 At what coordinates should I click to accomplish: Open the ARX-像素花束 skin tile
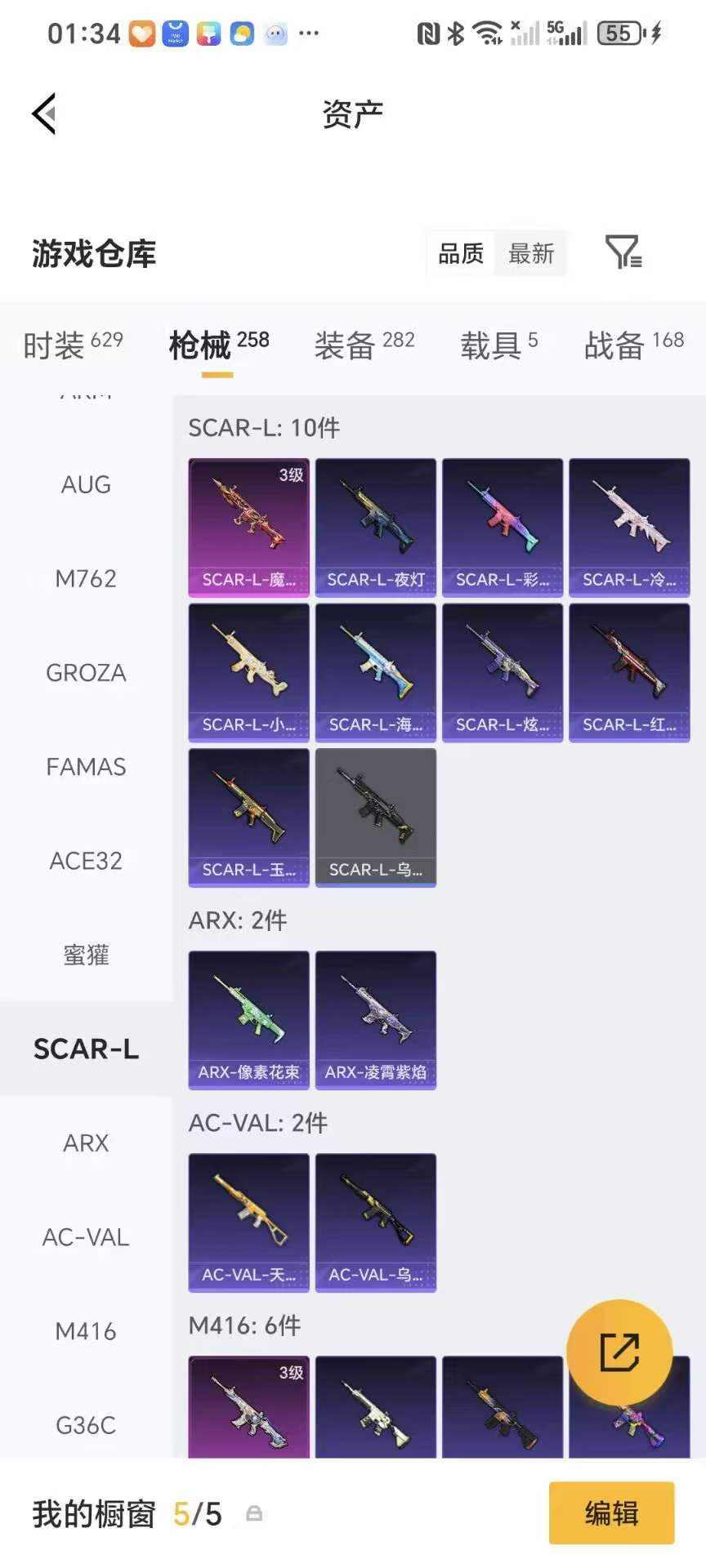249,1020
